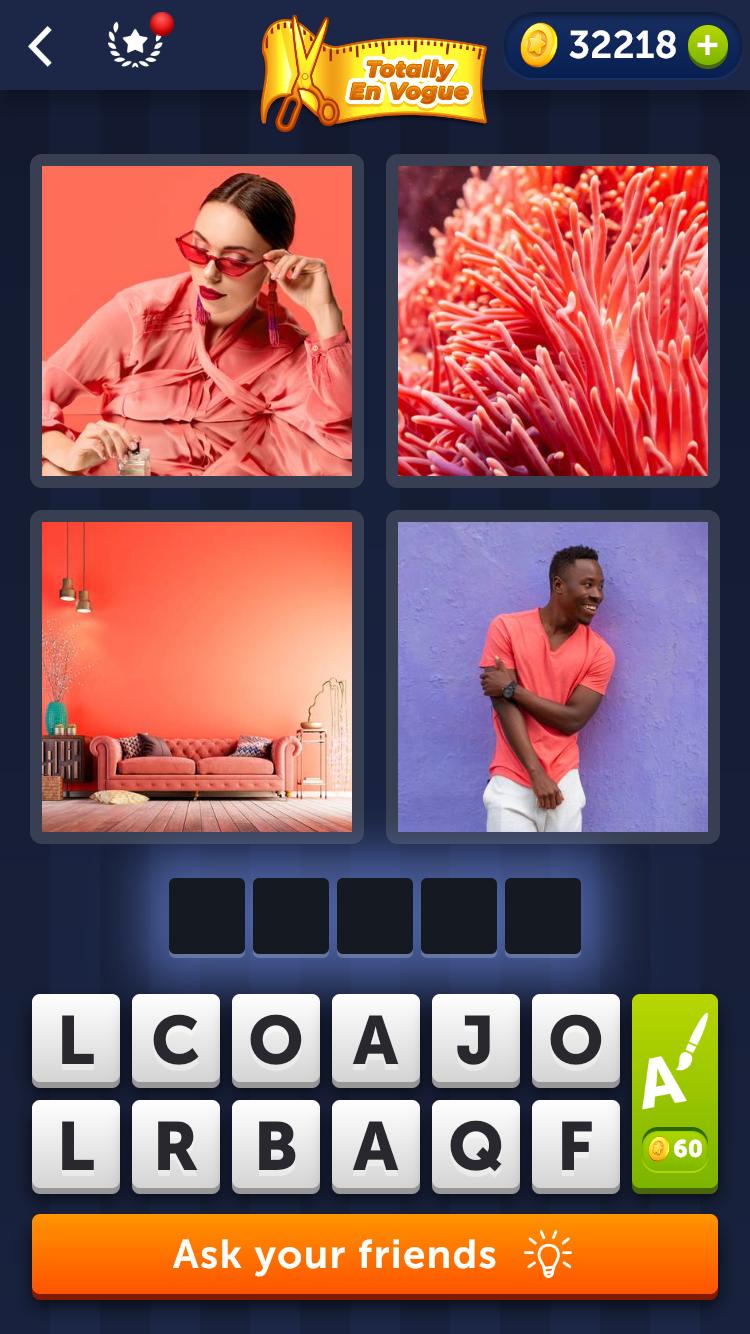
Task: Select the letter Q tile
Action: click(x=476, y=1146)
